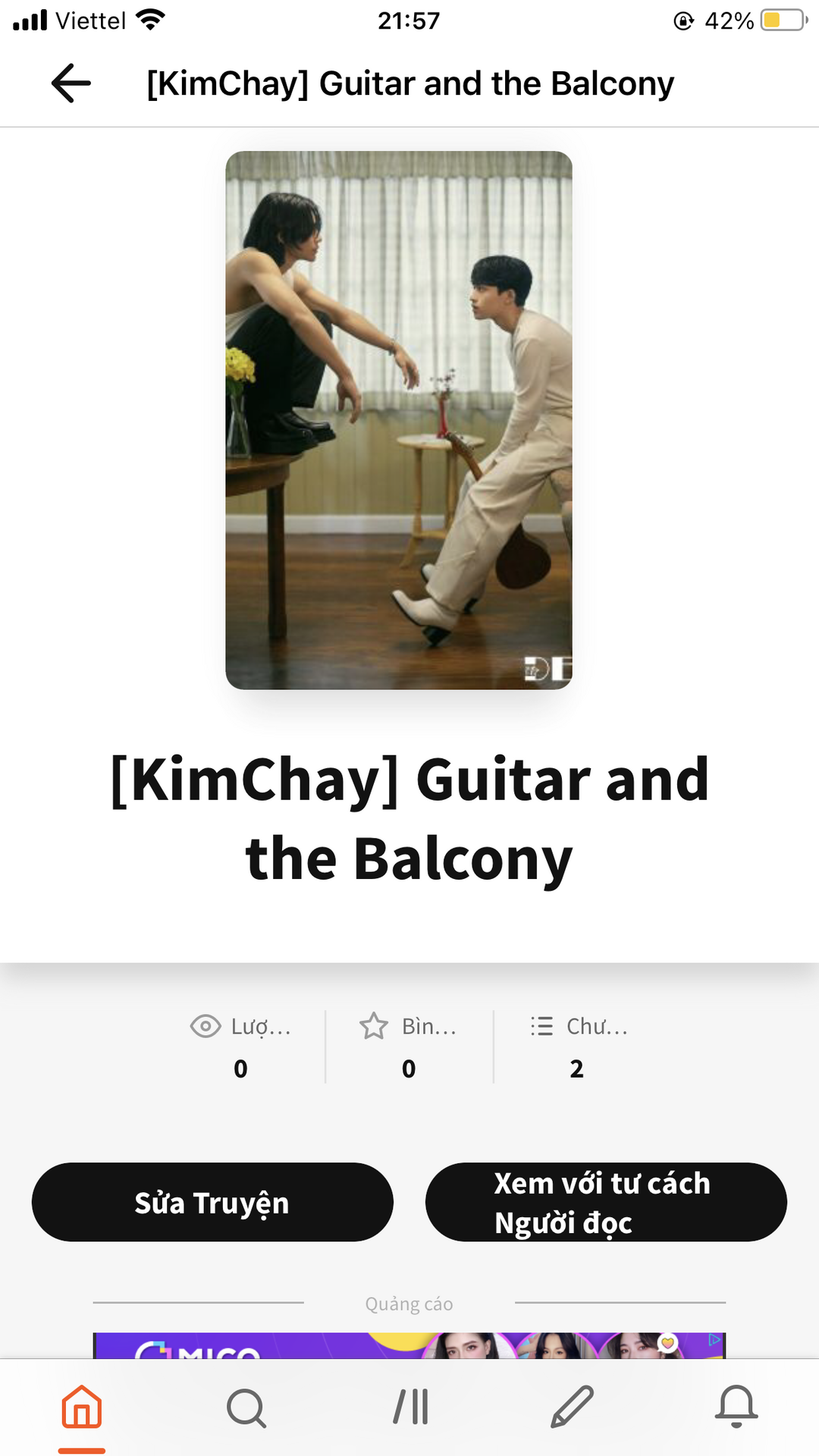Open the MICO ad banner
The height and width of the screenshot is (1456, 819).
coord(409,1345)
